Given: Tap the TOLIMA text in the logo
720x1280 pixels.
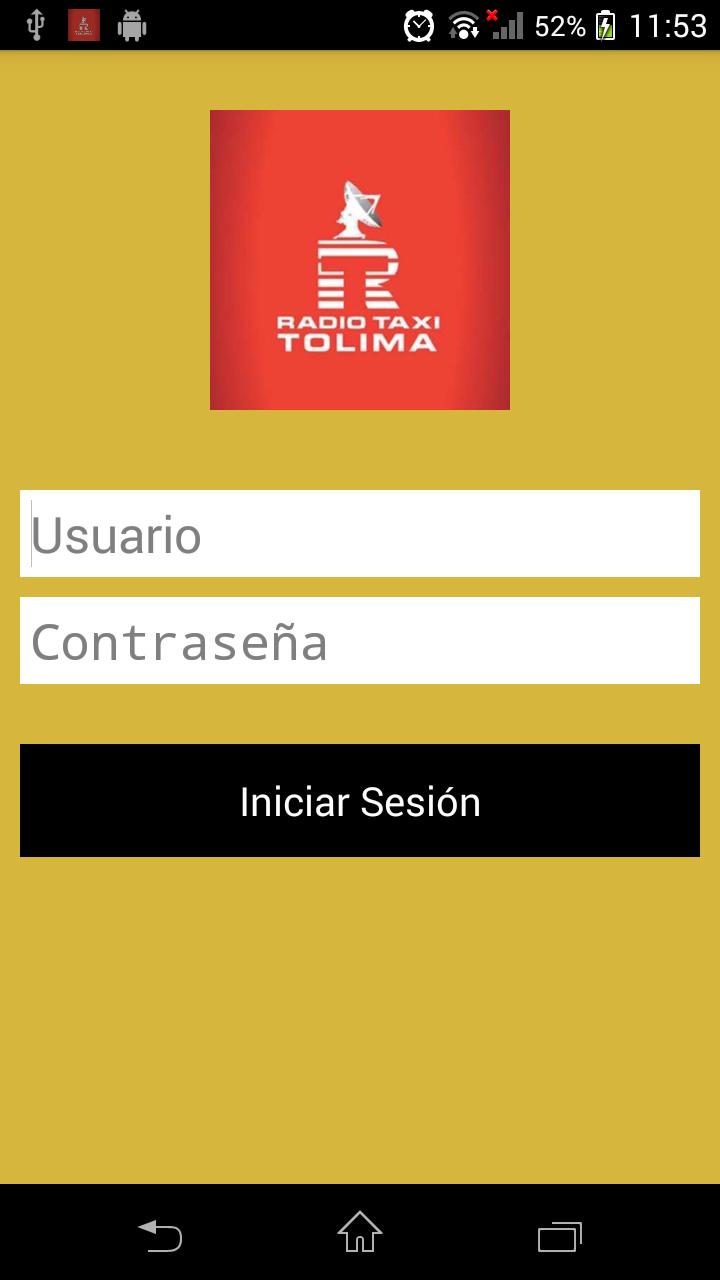Looking at the screenshot, I should (360, 343).
